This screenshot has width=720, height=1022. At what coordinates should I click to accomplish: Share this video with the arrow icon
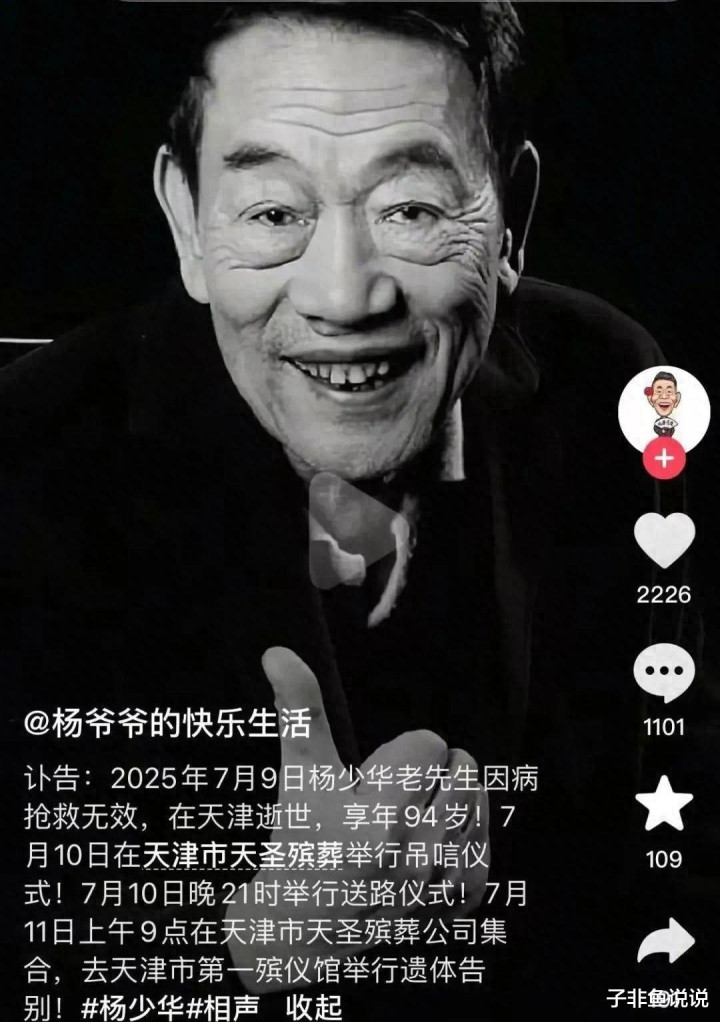664,940
